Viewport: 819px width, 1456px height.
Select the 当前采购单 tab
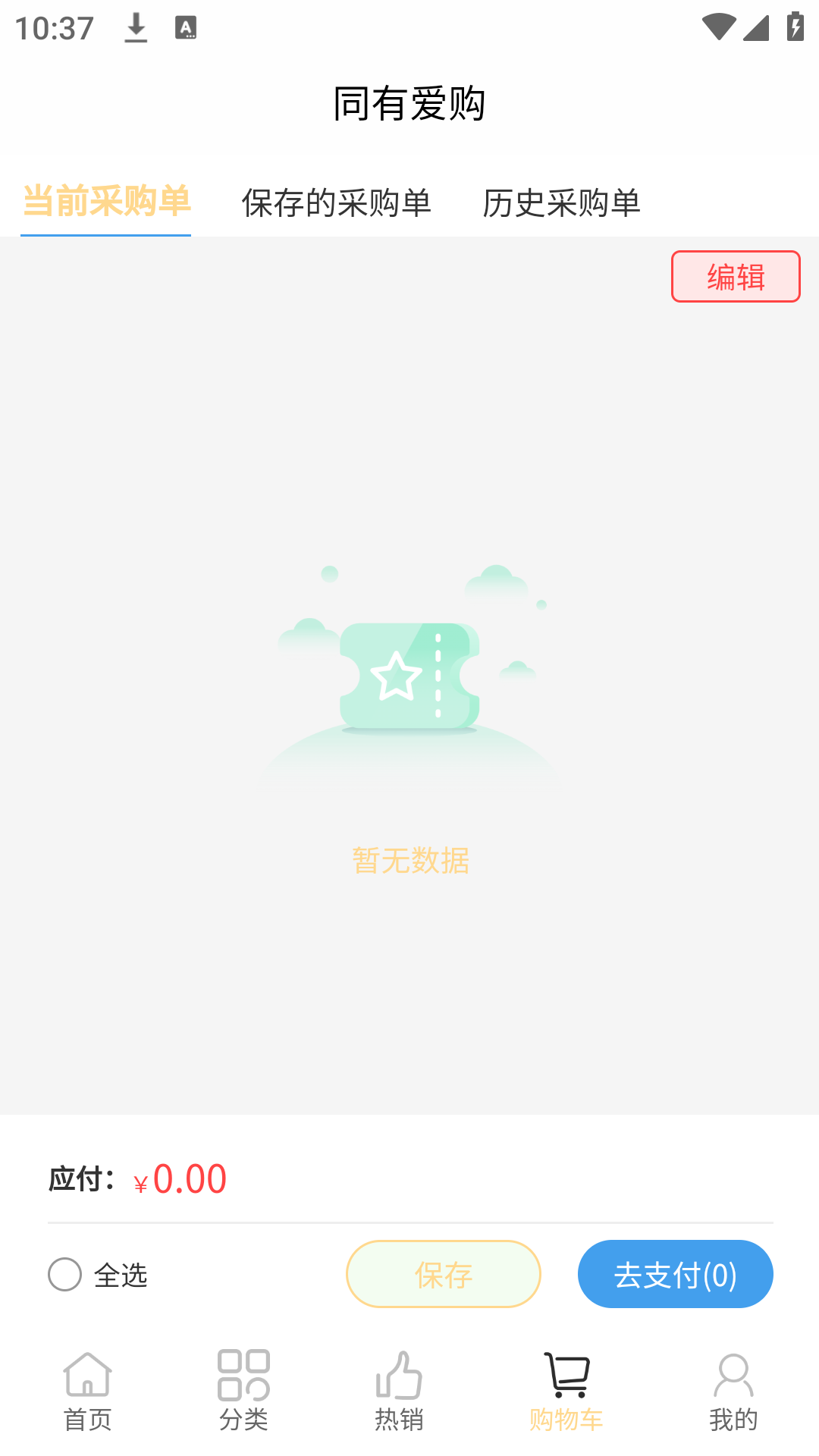(106, 201)
